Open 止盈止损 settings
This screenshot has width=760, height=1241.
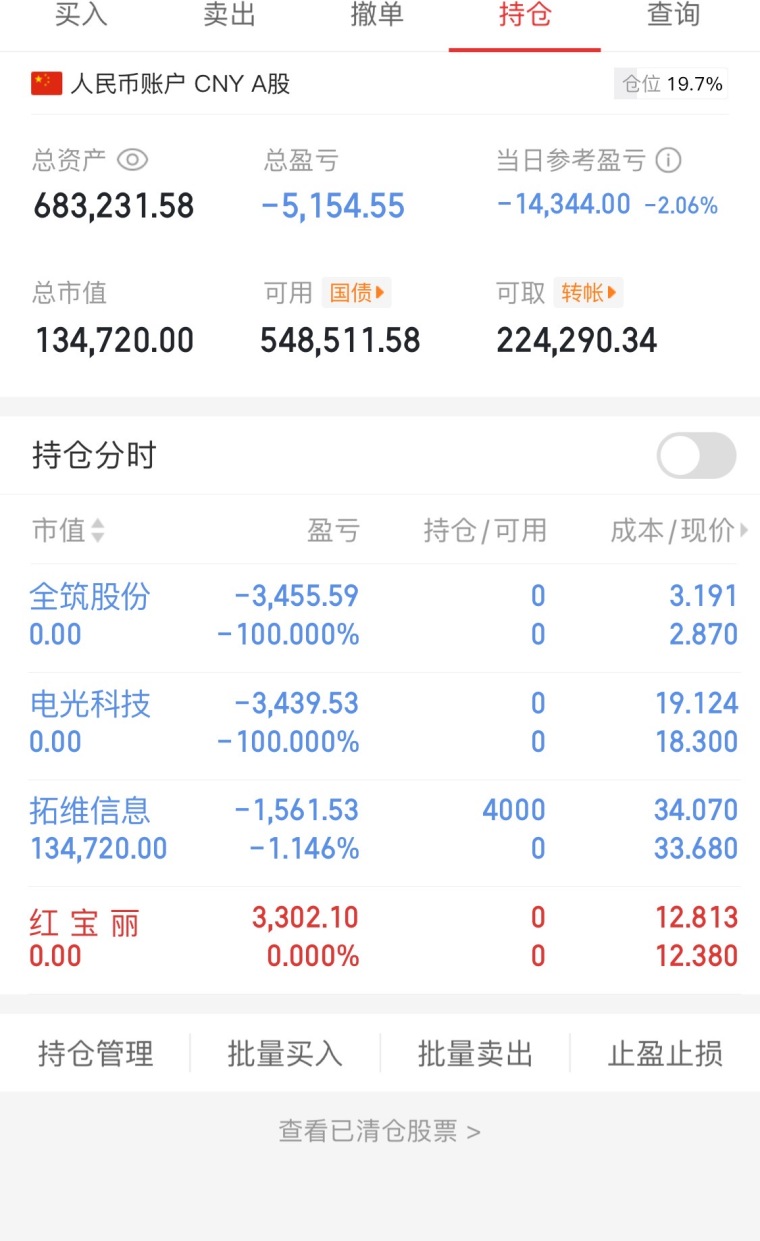pos(665,1054)
